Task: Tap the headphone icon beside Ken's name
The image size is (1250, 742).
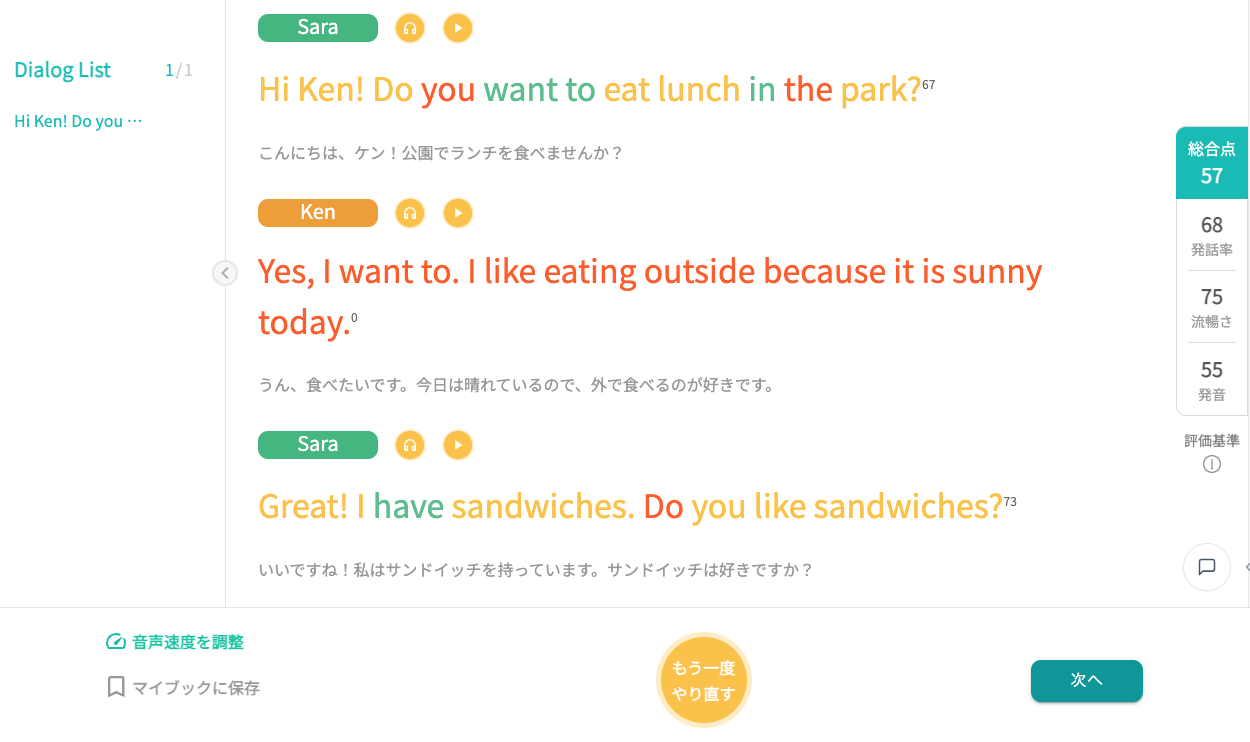Action: 410,213
